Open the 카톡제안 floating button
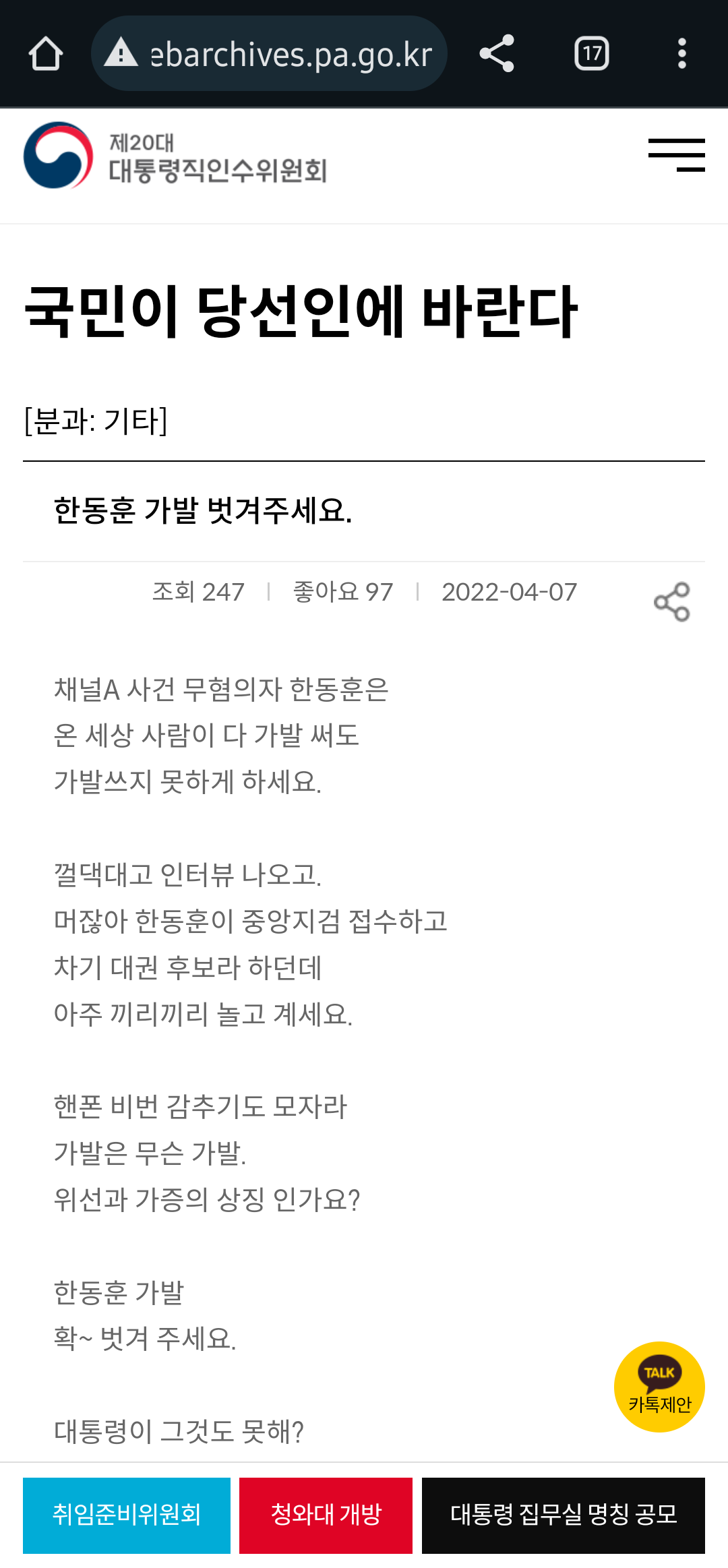The width and height of the screenshot is (728, 1568). click(x=659, y=1387)
